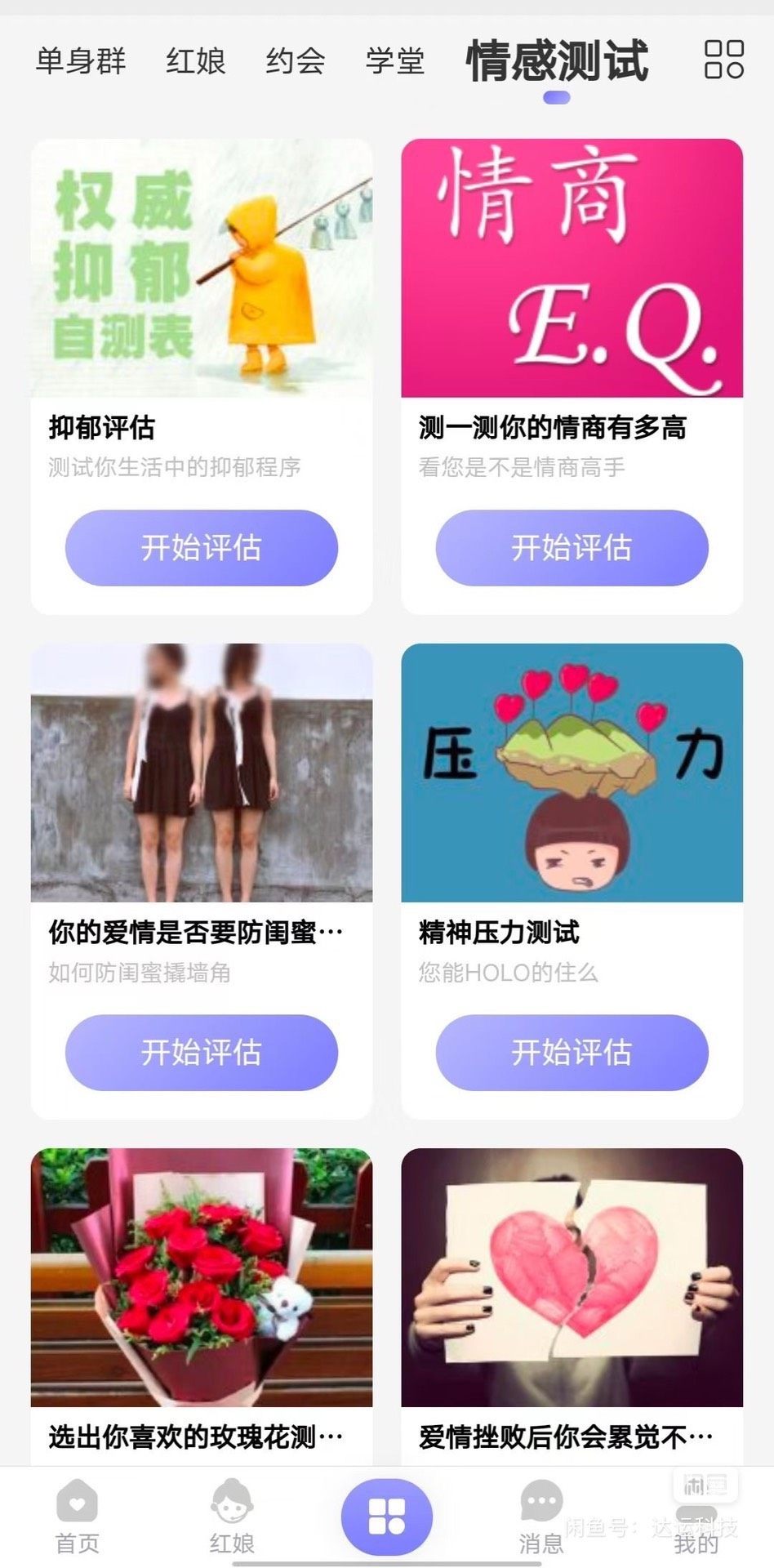This screenshot has width=774, height=1568.
Task: View the 你的爱情是否要防闺蜜 test card
Action: (x=202, y=773)
